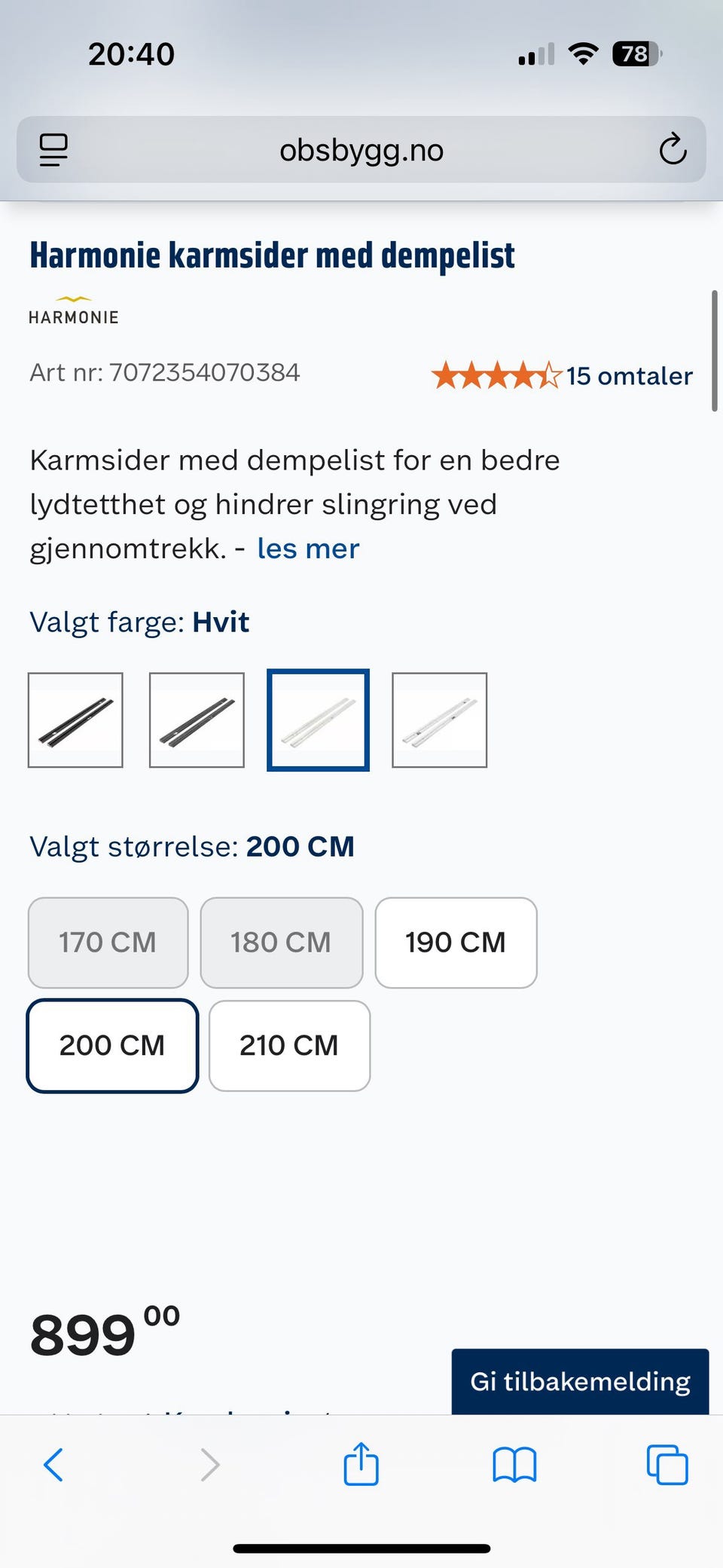Image resolution: width=723 pixels, height=1568 pixels.
Task: Open the page settings icon in address bar
Action: pos(51,148)
